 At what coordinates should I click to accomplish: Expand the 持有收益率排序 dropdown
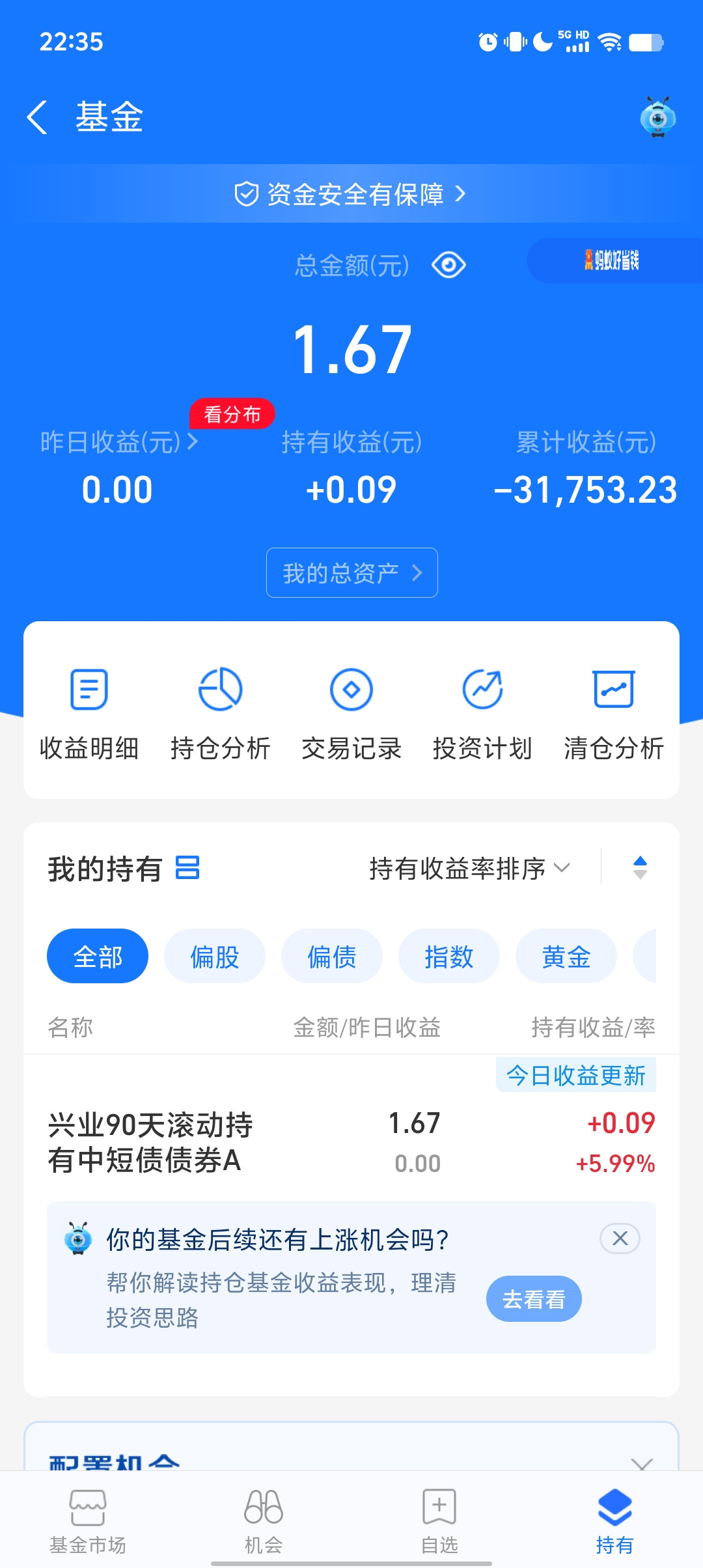point(469,869)
